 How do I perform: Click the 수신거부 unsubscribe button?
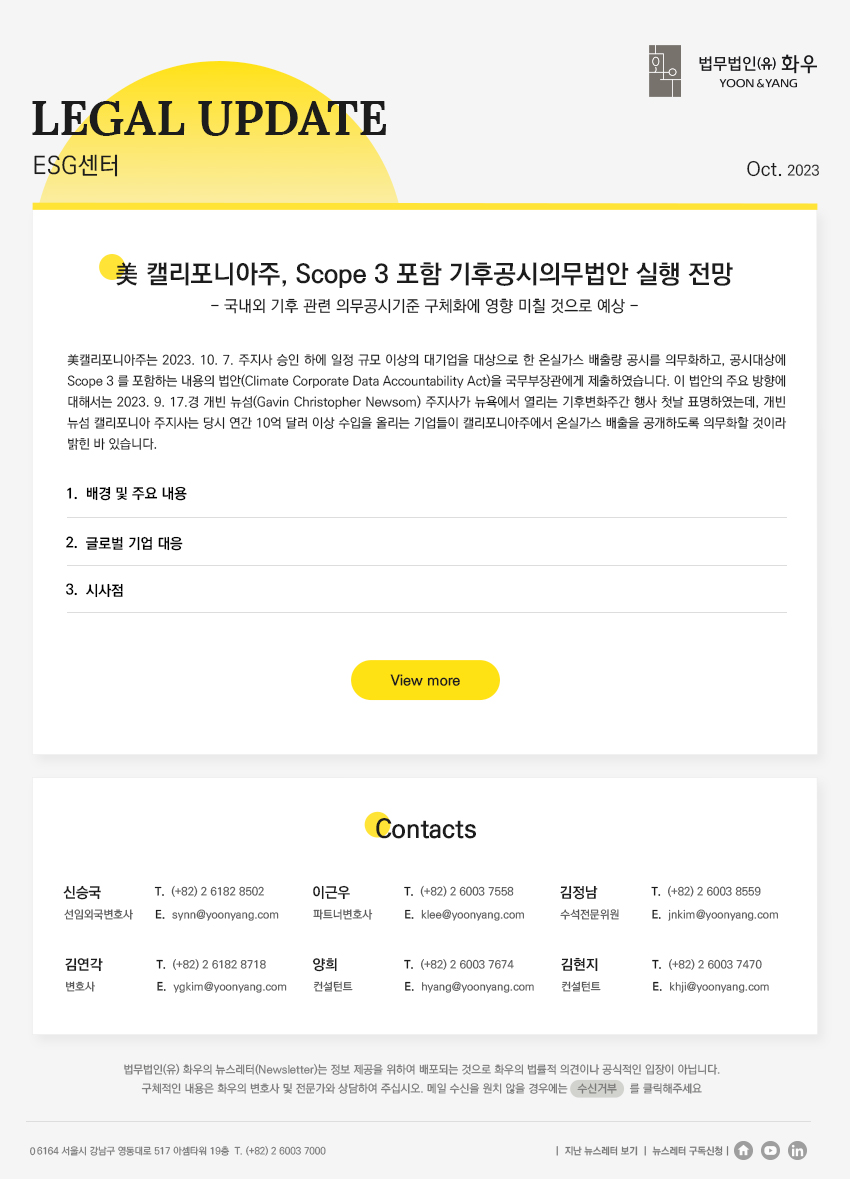pyautogui.click(x=597, y=1089)
